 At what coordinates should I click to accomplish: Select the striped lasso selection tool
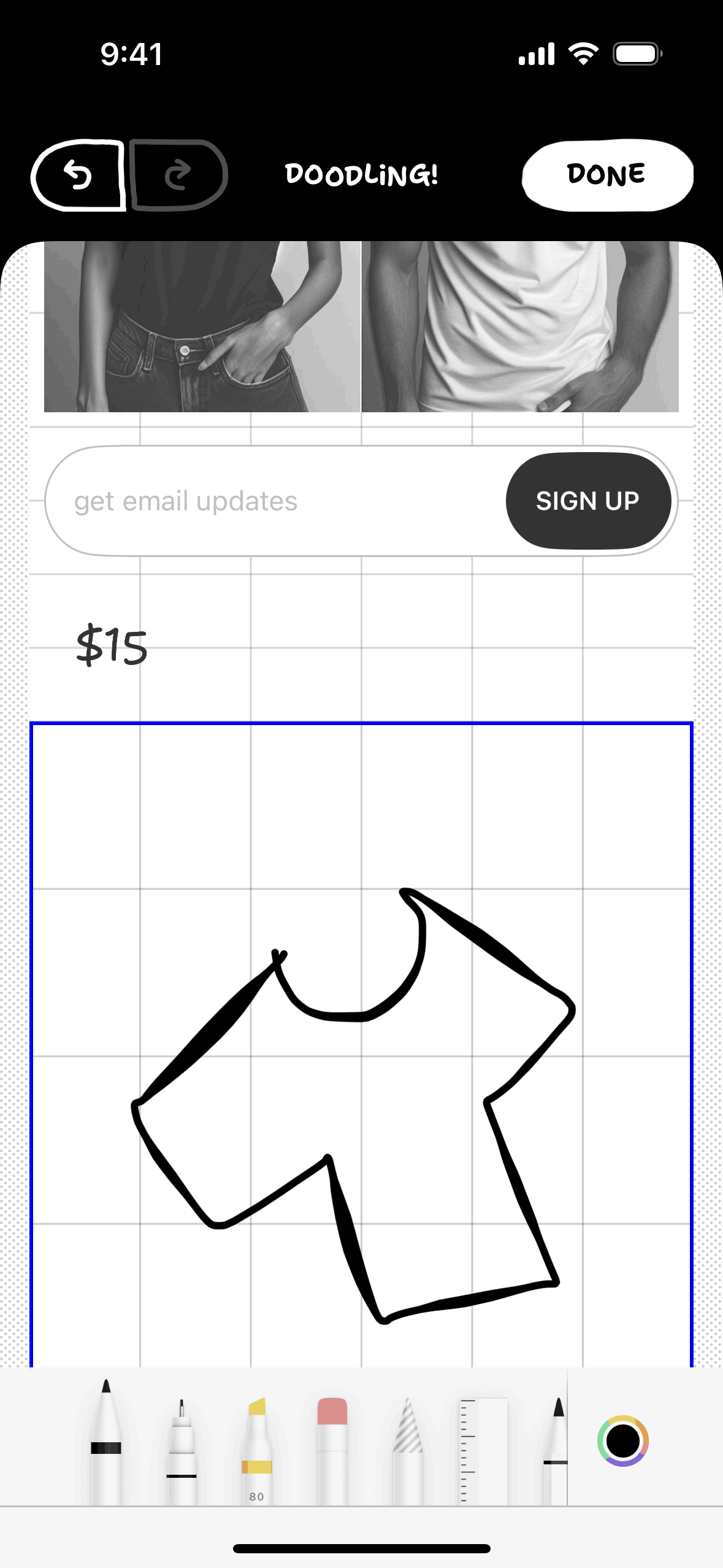click(408, 1448)
